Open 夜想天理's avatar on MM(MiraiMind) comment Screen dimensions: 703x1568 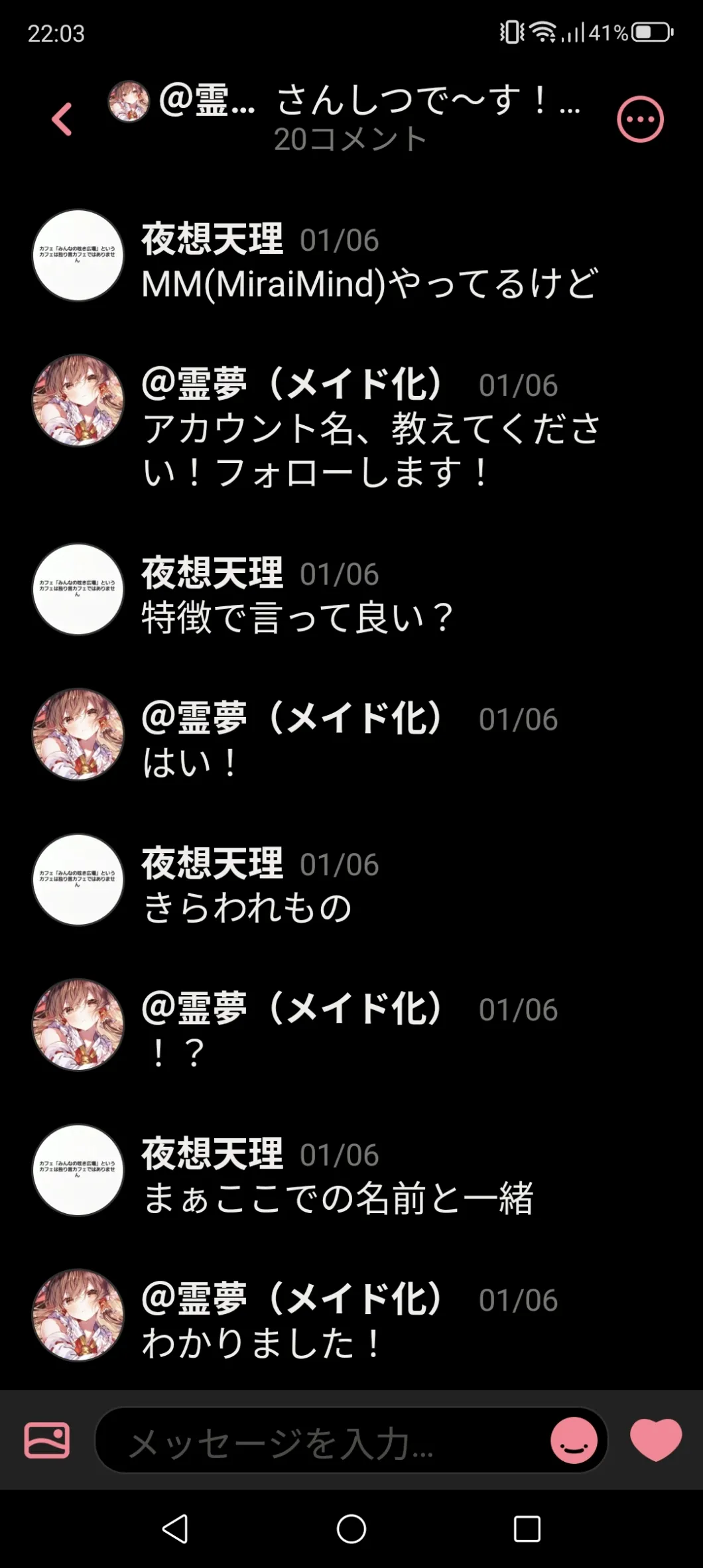click(x=78, y=255)
